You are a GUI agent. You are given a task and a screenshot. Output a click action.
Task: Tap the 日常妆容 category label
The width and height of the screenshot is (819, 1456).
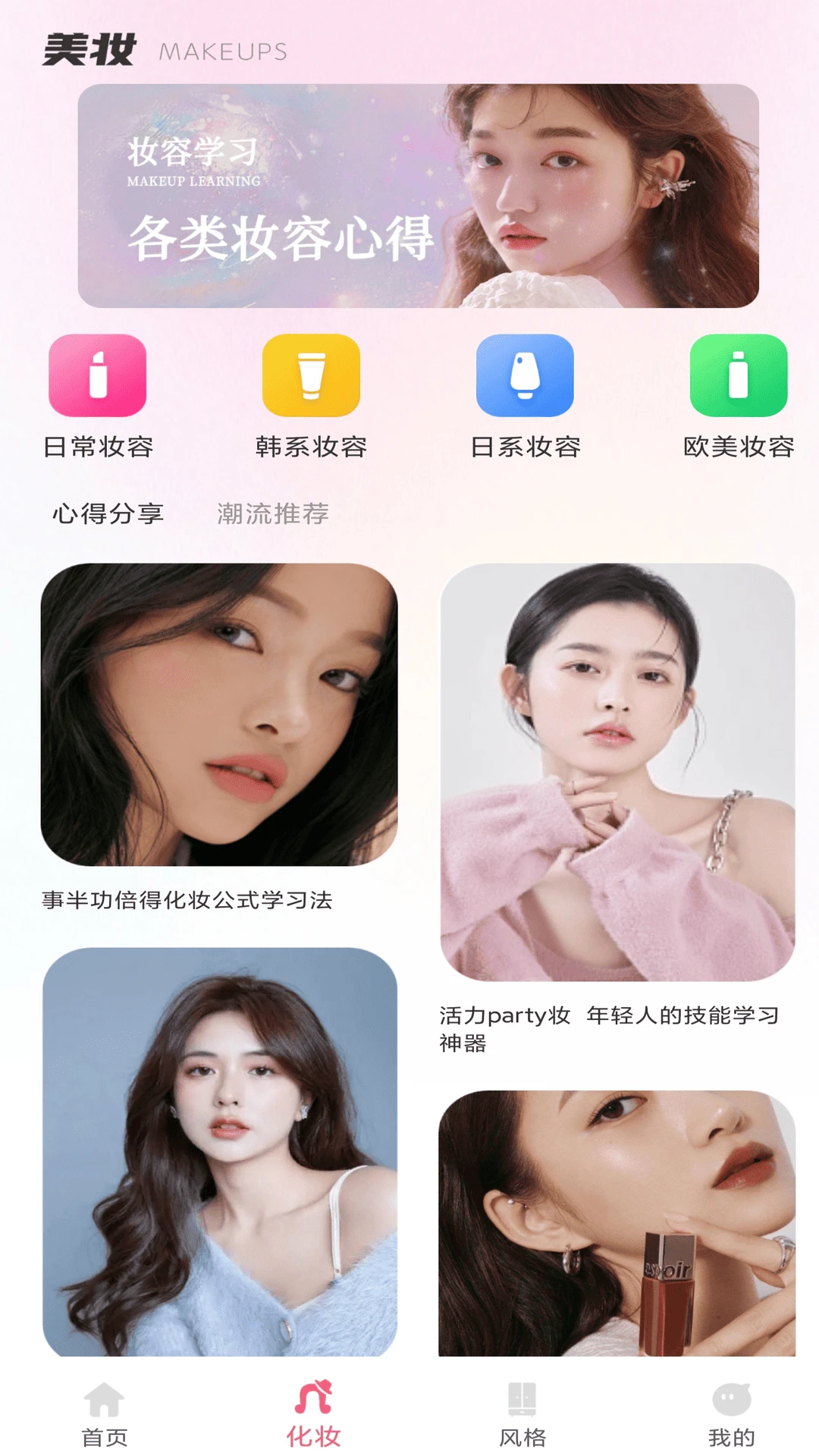(x=99, y=447)
